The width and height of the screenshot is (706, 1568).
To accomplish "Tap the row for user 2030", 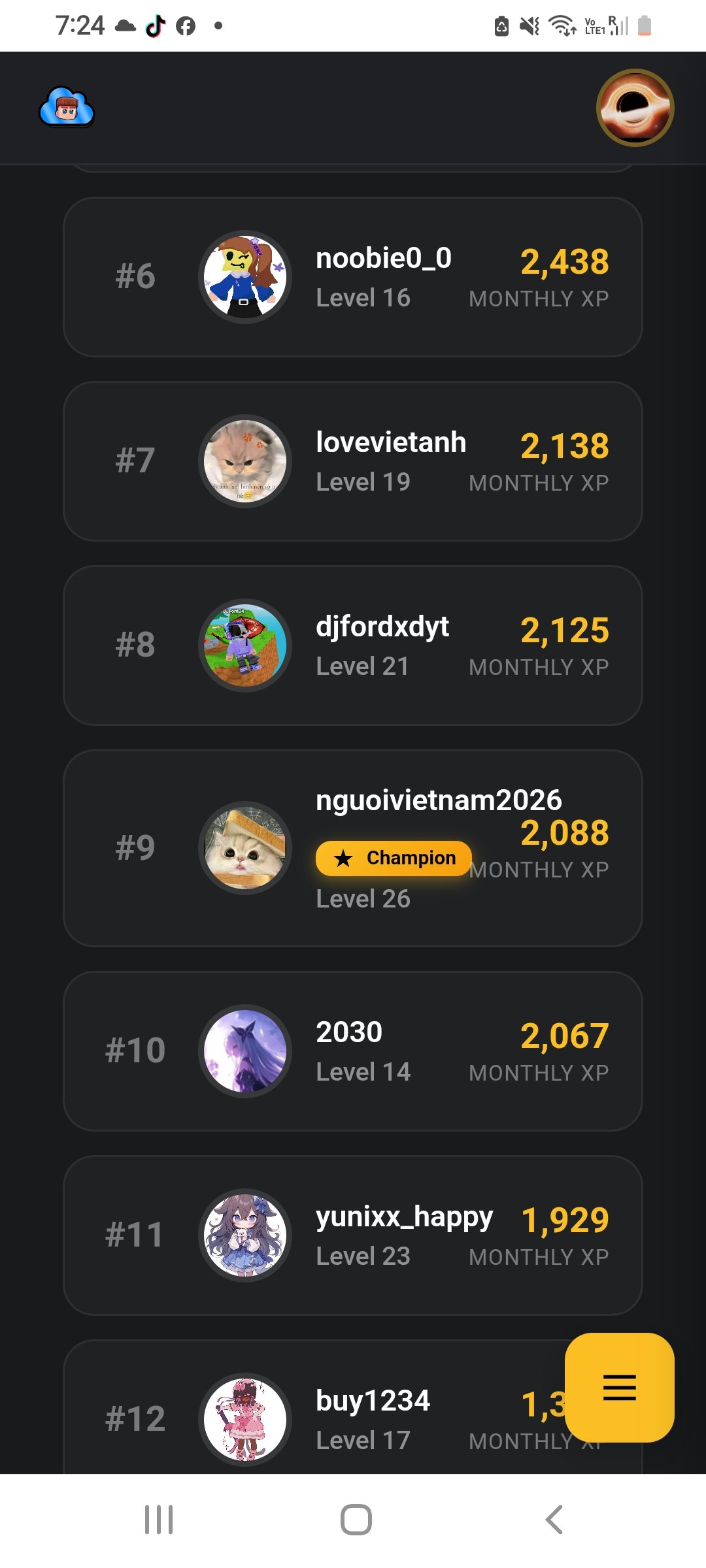I will [353, 1051].
